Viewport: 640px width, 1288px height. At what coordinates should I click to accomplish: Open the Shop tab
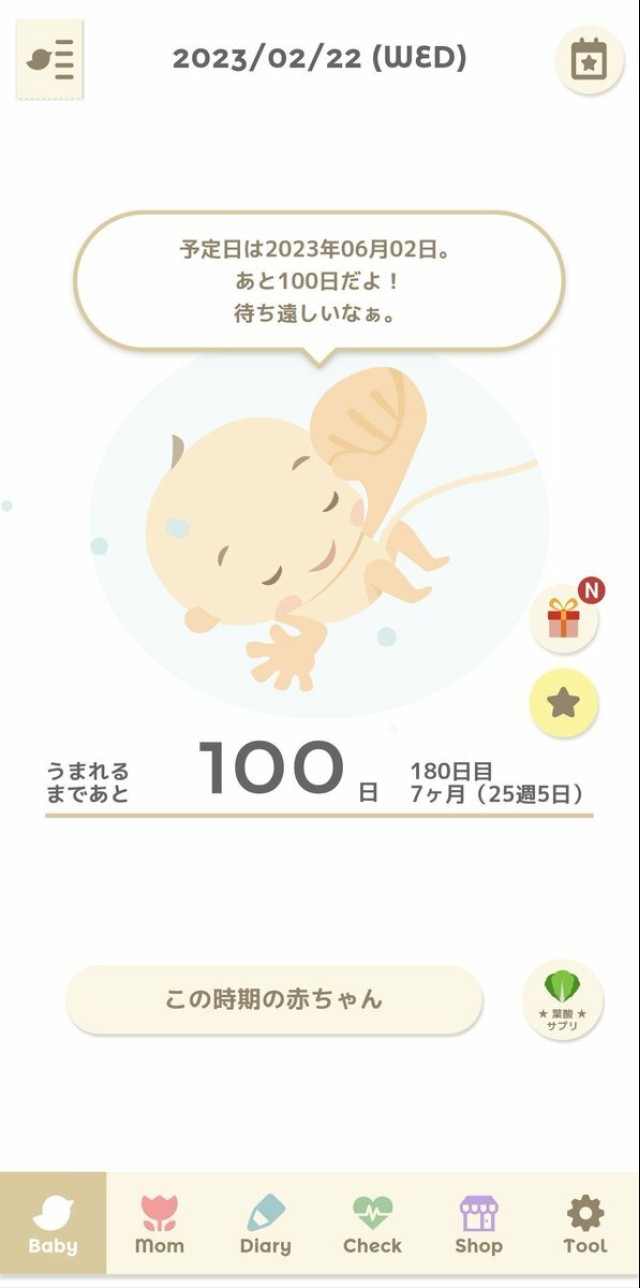pos(478,1226)
